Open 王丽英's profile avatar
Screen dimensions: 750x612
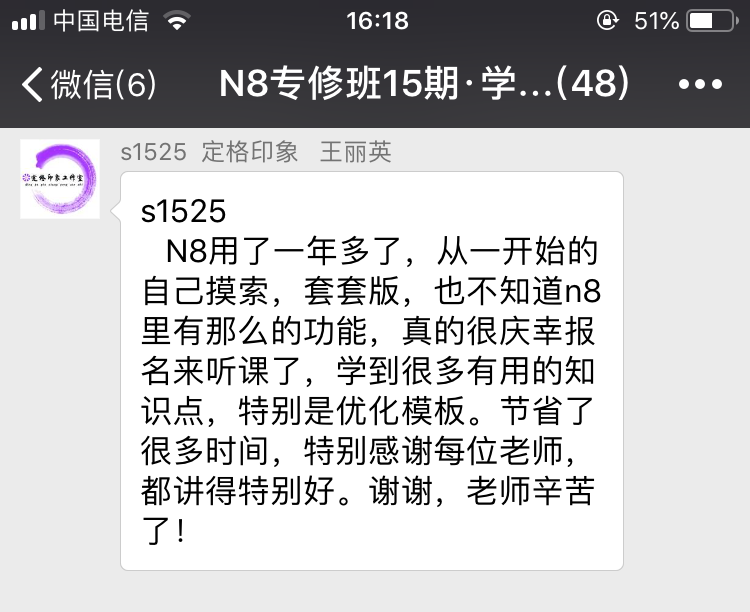coord(60,179)
